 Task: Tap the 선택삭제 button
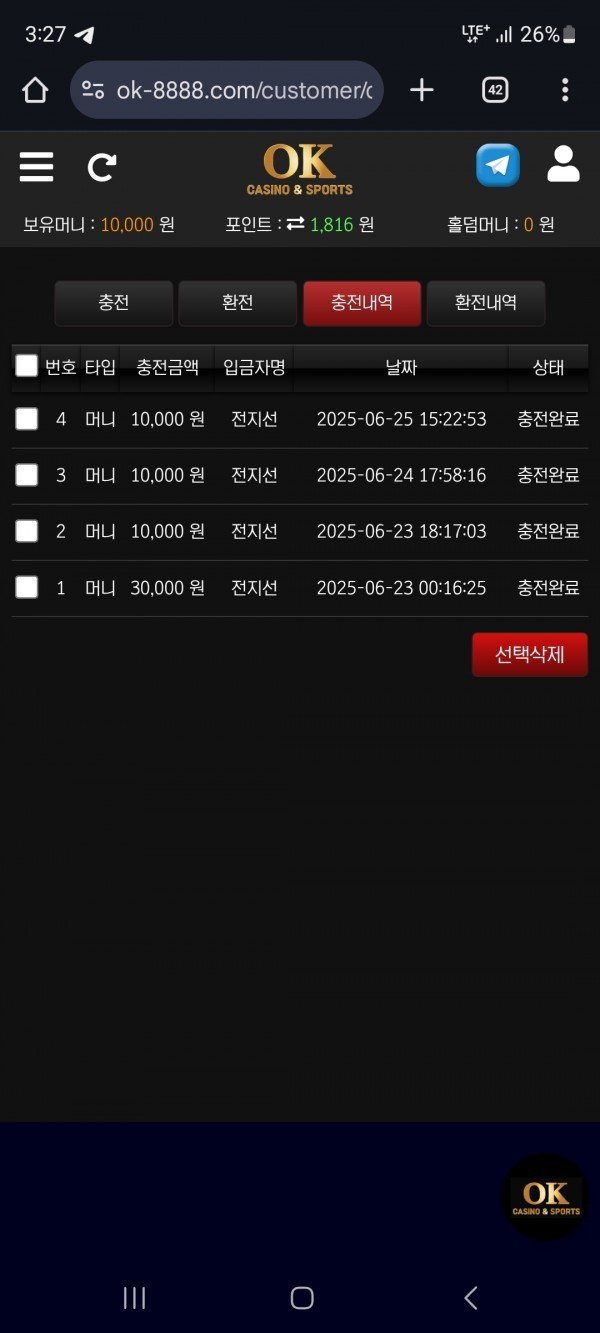(x=529, y=655)
